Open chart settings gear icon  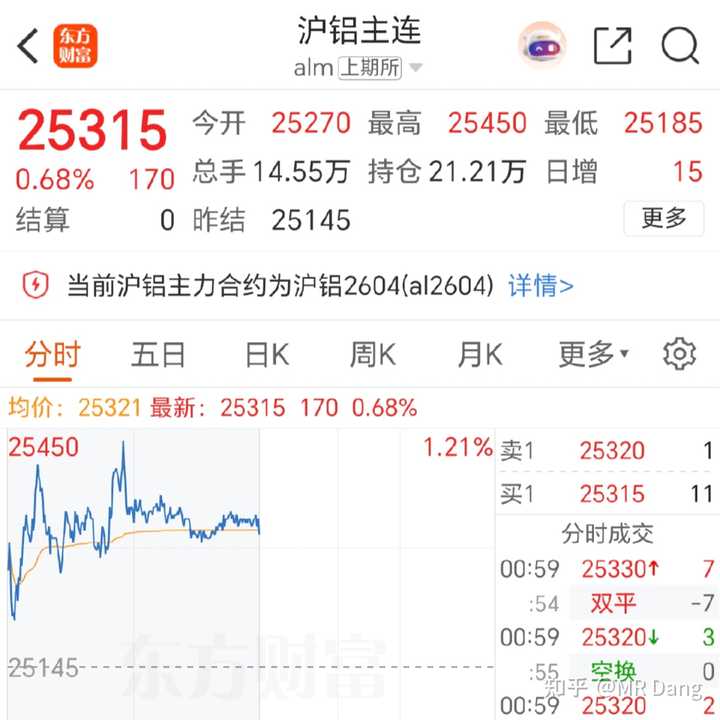point(679,354)
